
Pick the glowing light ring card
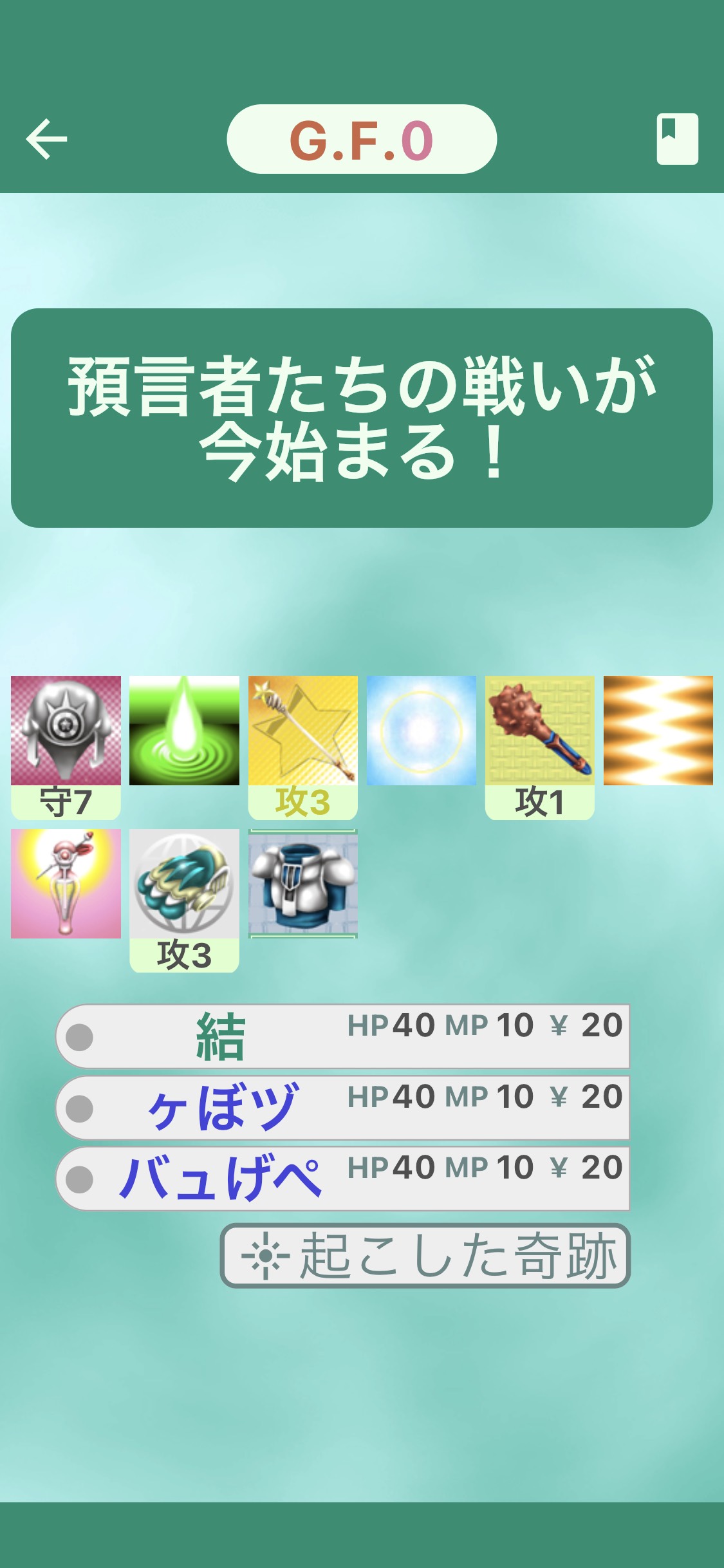[x=421, y=731]
